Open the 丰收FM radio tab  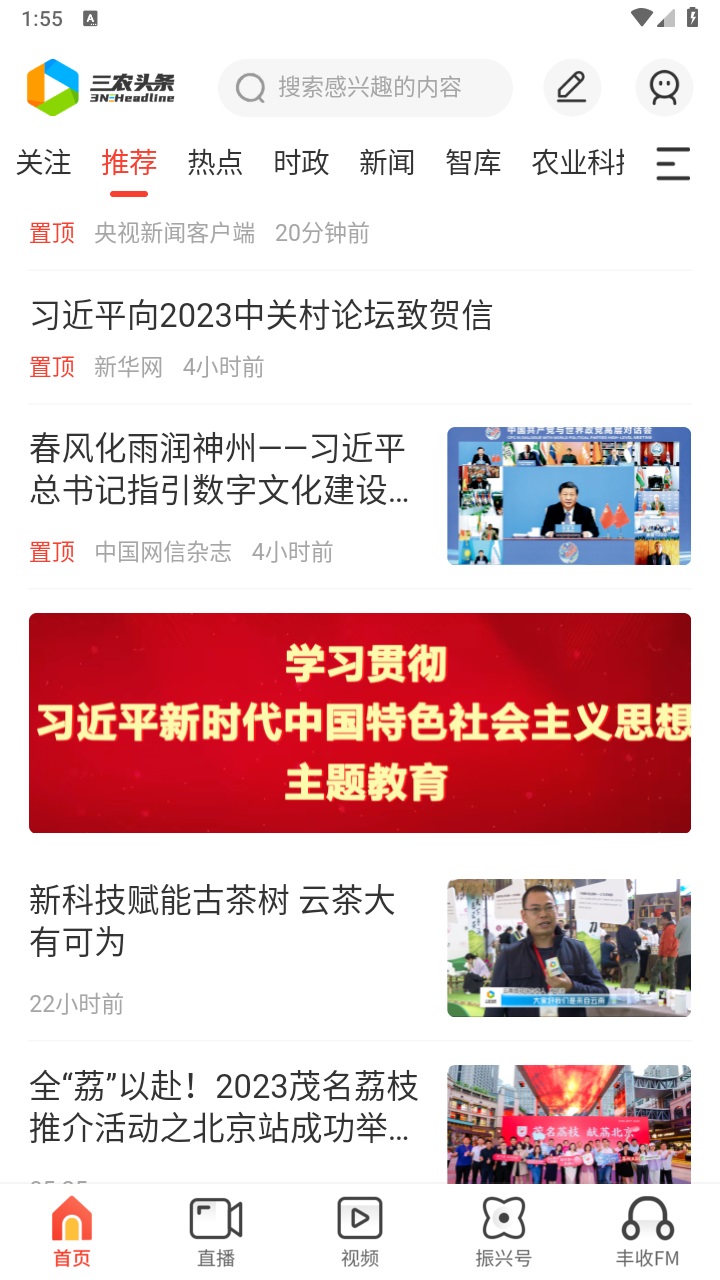(x=647, y=1232)
